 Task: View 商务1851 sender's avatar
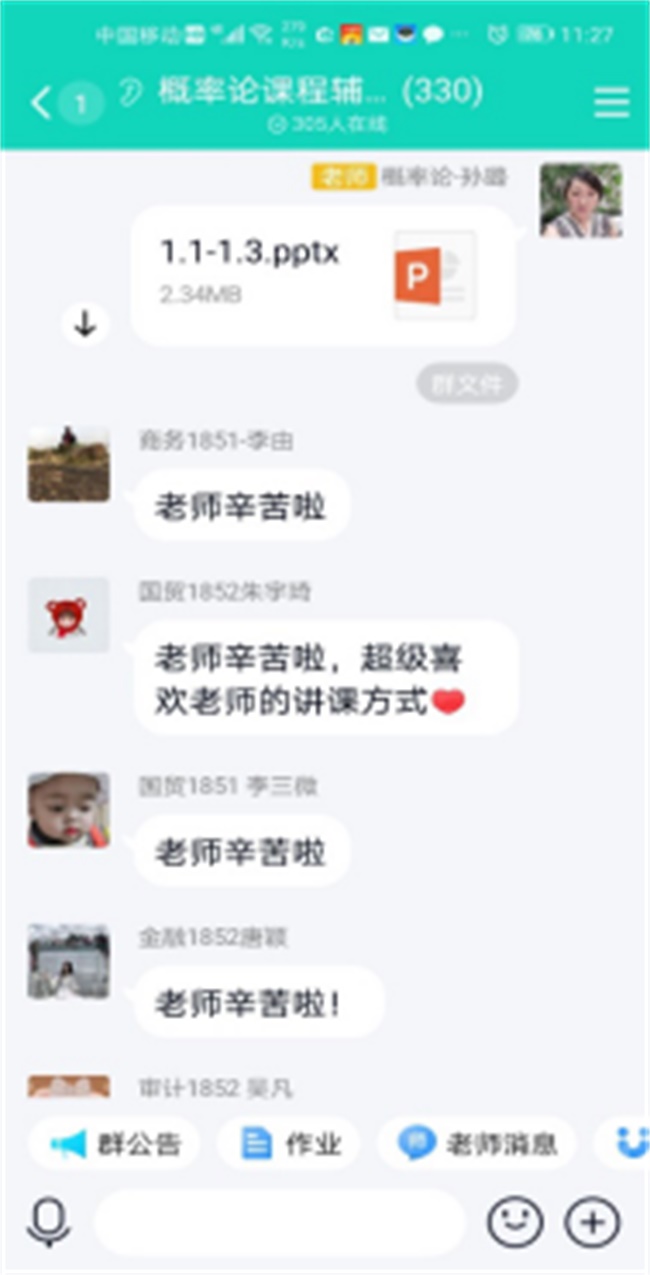point(68,464)
